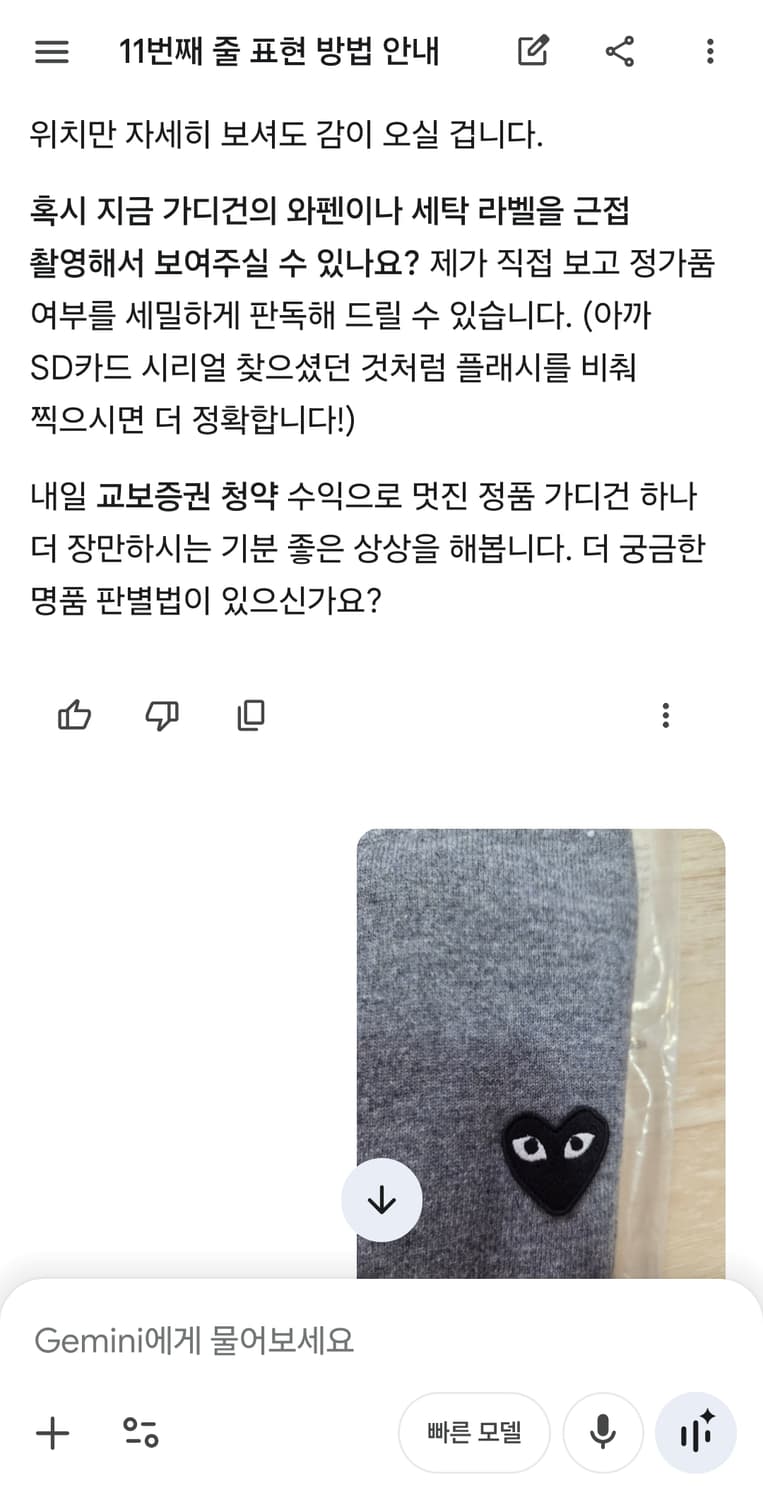The image size is (763, 1500).
Task: Attach content using the plus icon
Action: pyautogui.click(x=52, y=1432)
